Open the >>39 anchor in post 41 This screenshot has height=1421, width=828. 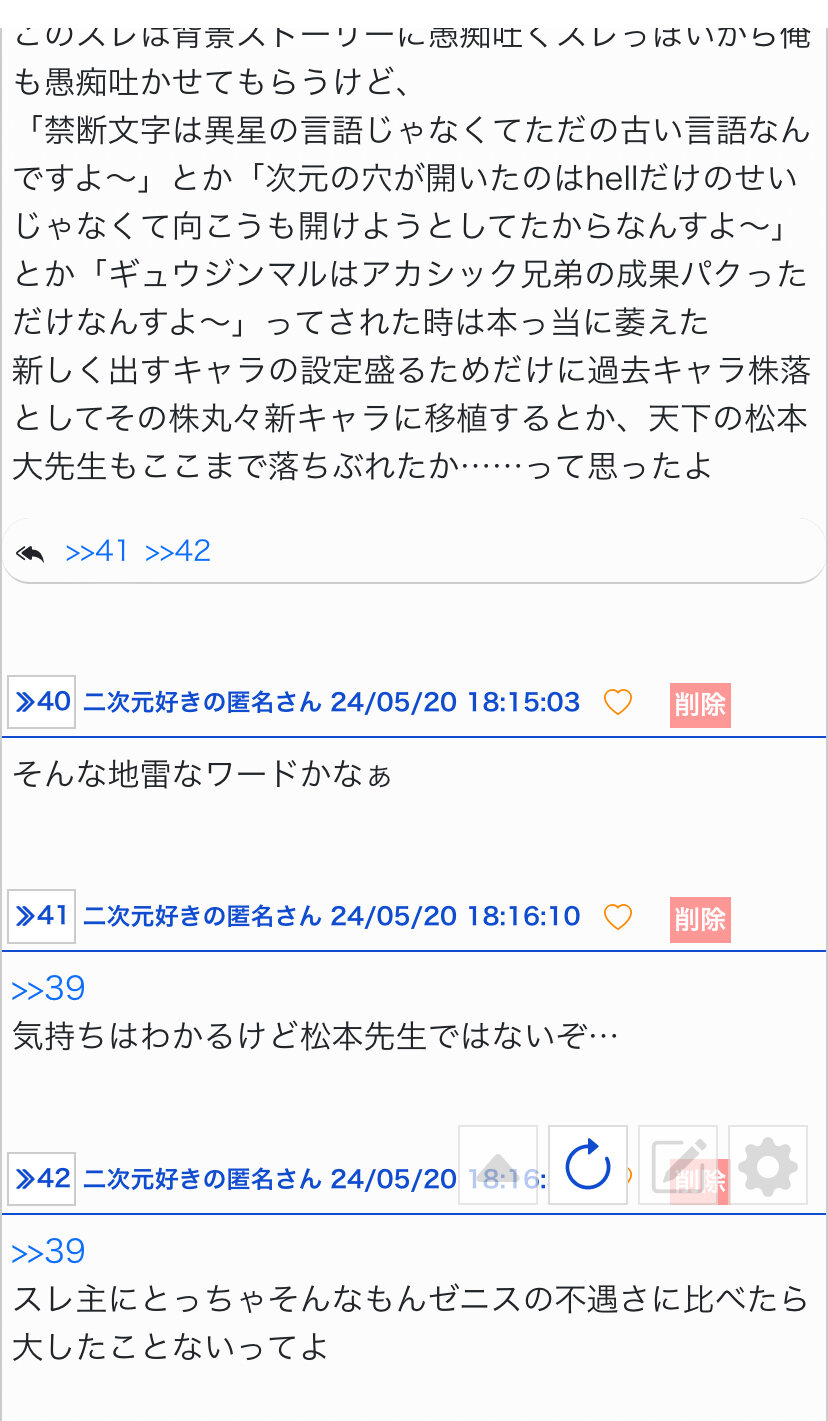click(48, 989)
